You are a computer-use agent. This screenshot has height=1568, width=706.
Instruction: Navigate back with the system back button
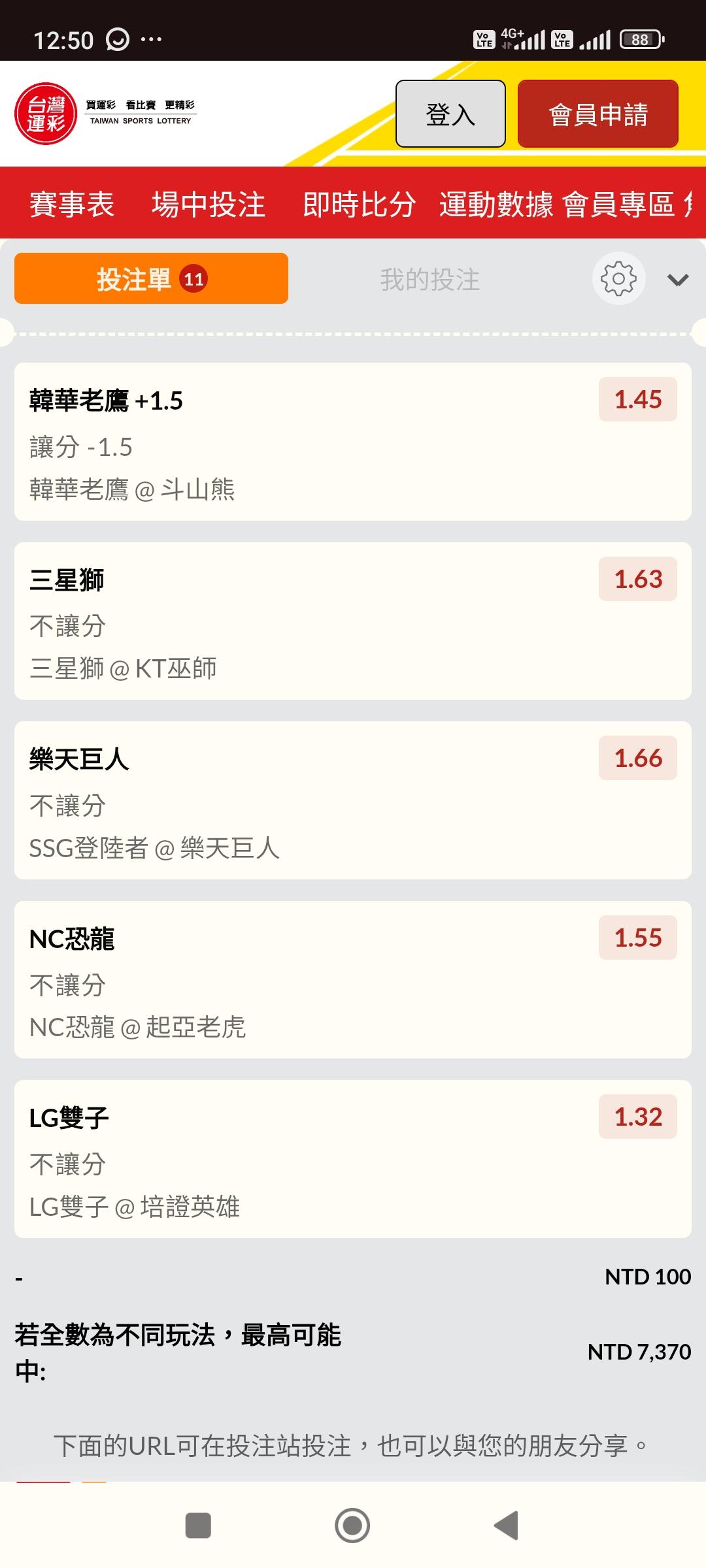pos(507,1526)
